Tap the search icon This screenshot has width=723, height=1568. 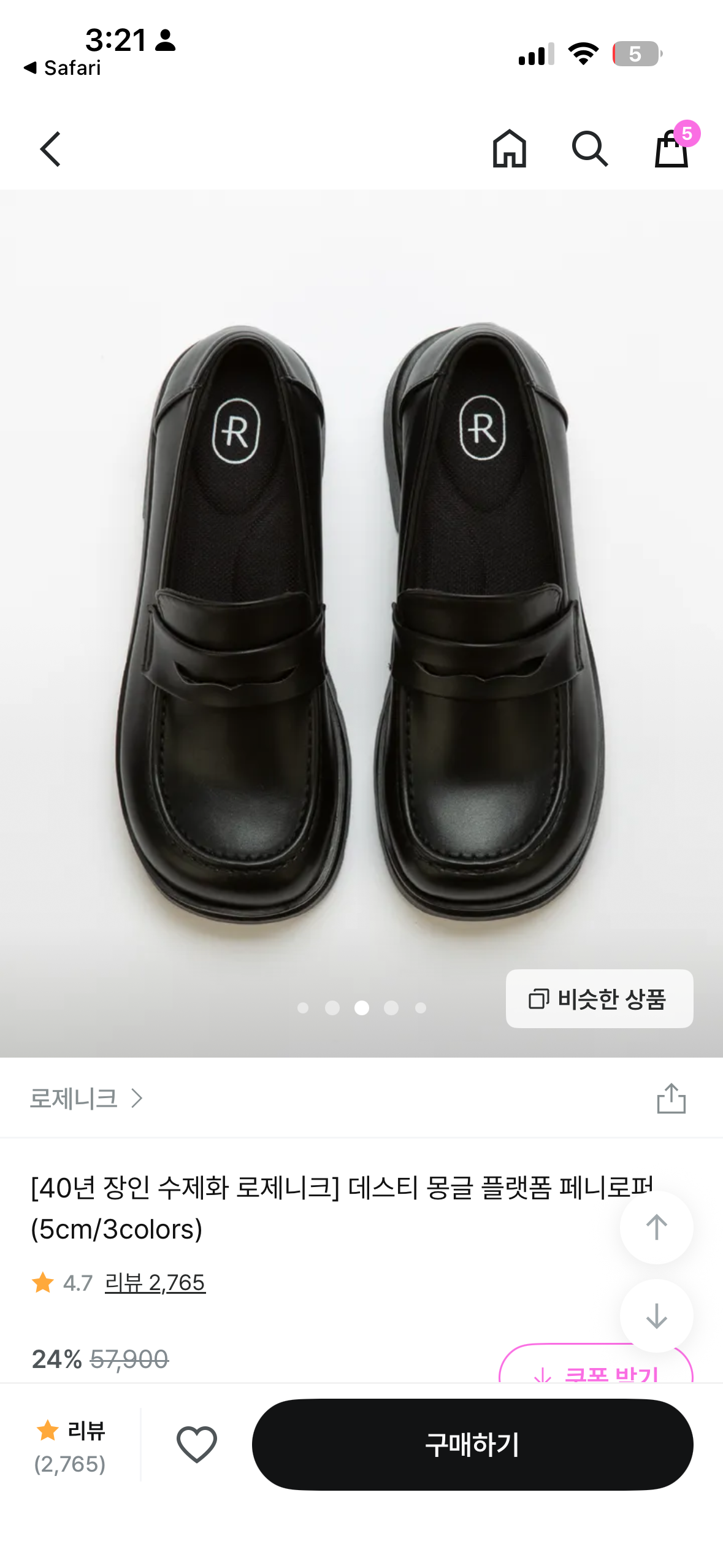click(591, 148)
